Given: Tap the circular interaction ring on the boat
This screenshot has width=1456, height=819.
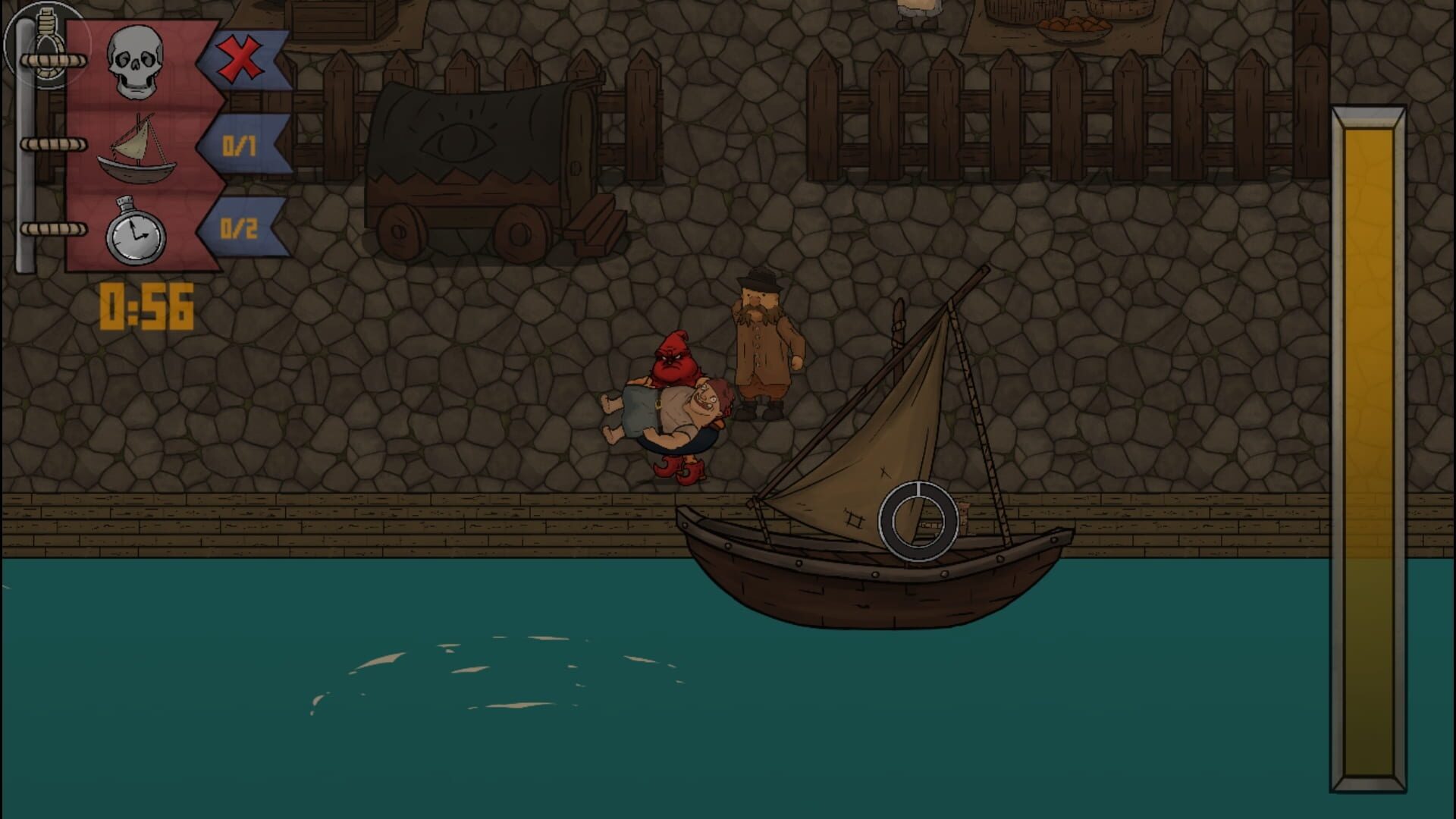Looking at the screenshot, I should [917, 522].
